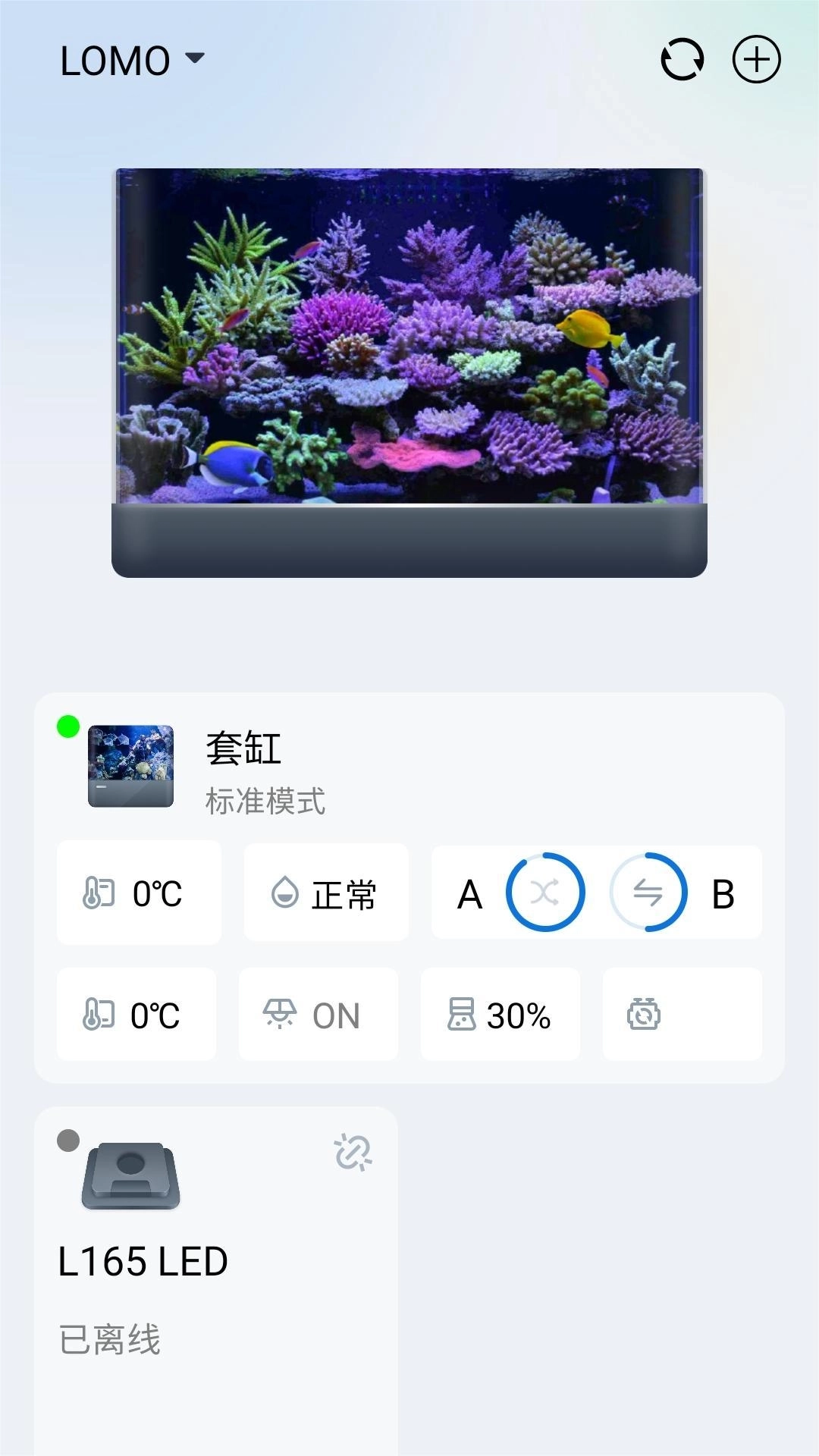Open the 30% level tile
This screenshot has height=1456, width=819.
click(500, 1015)
